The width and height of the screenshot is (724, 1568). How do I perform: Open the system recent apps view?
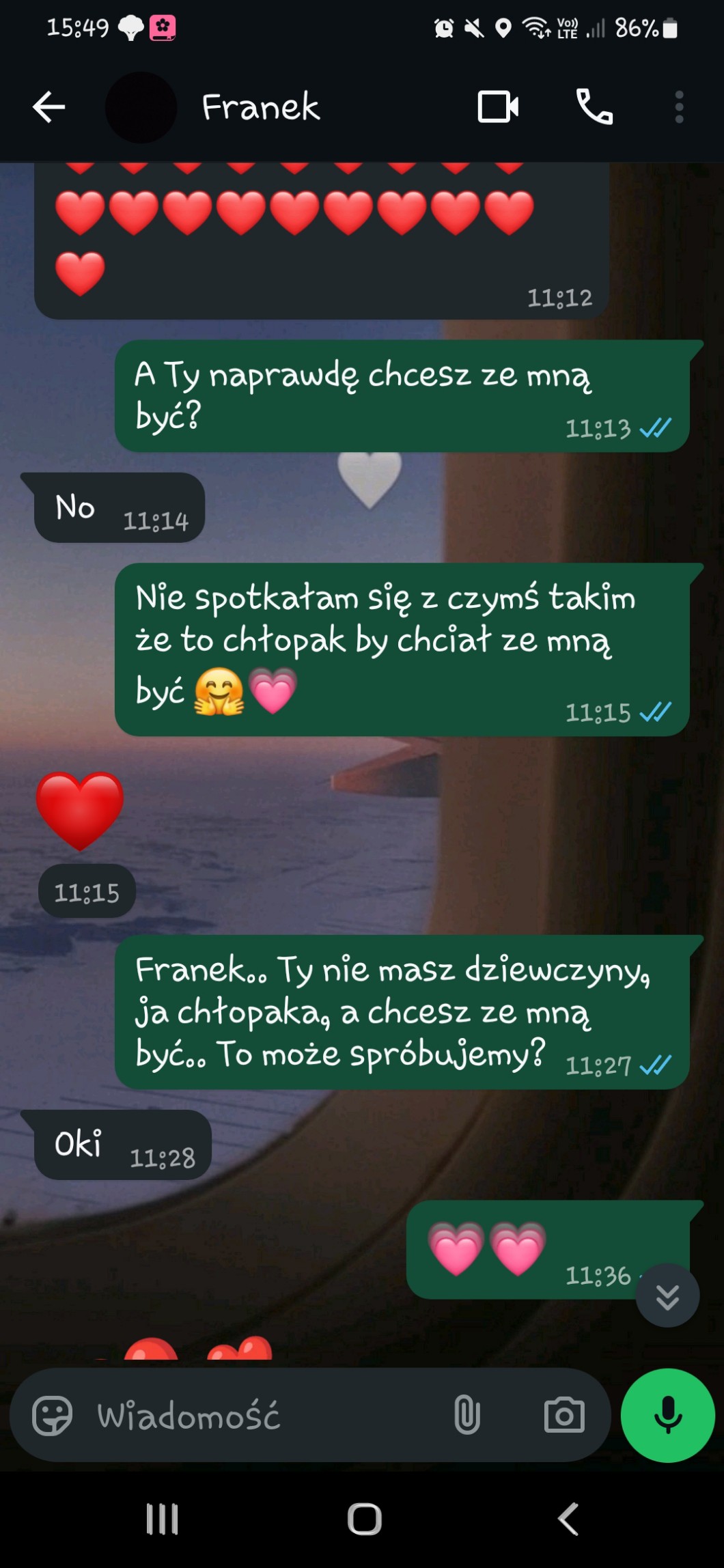[163, 1520]
